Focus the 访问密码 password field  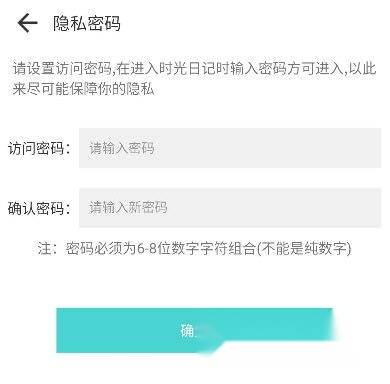230,148
